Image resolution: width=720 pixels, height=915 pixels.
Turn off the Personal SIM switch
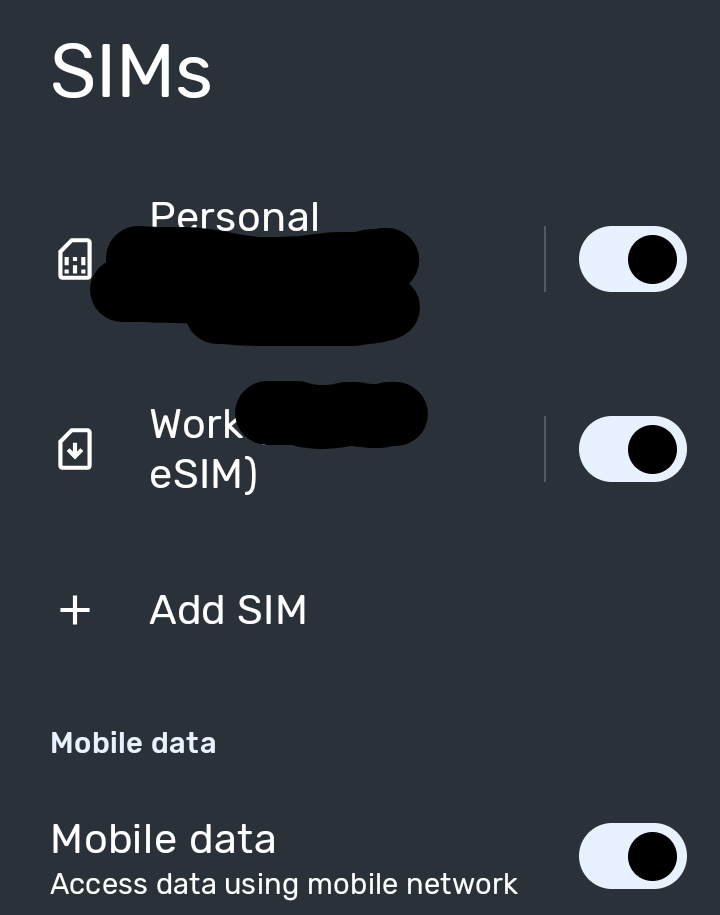tap(632, 259)
